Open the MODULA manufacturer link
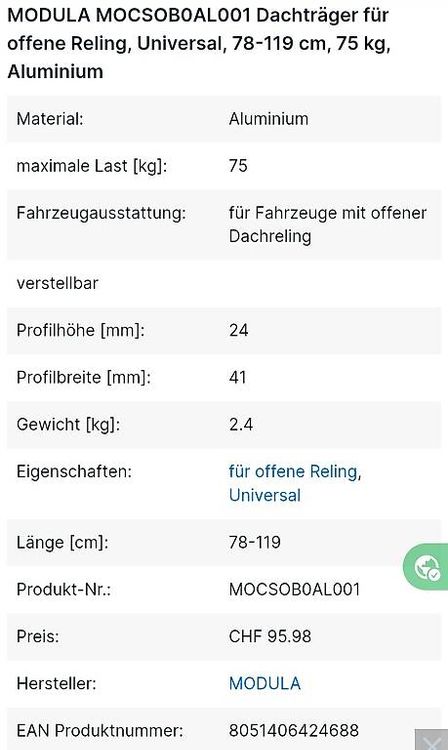This screenshot has width=448, height=750. pos(264,683)
